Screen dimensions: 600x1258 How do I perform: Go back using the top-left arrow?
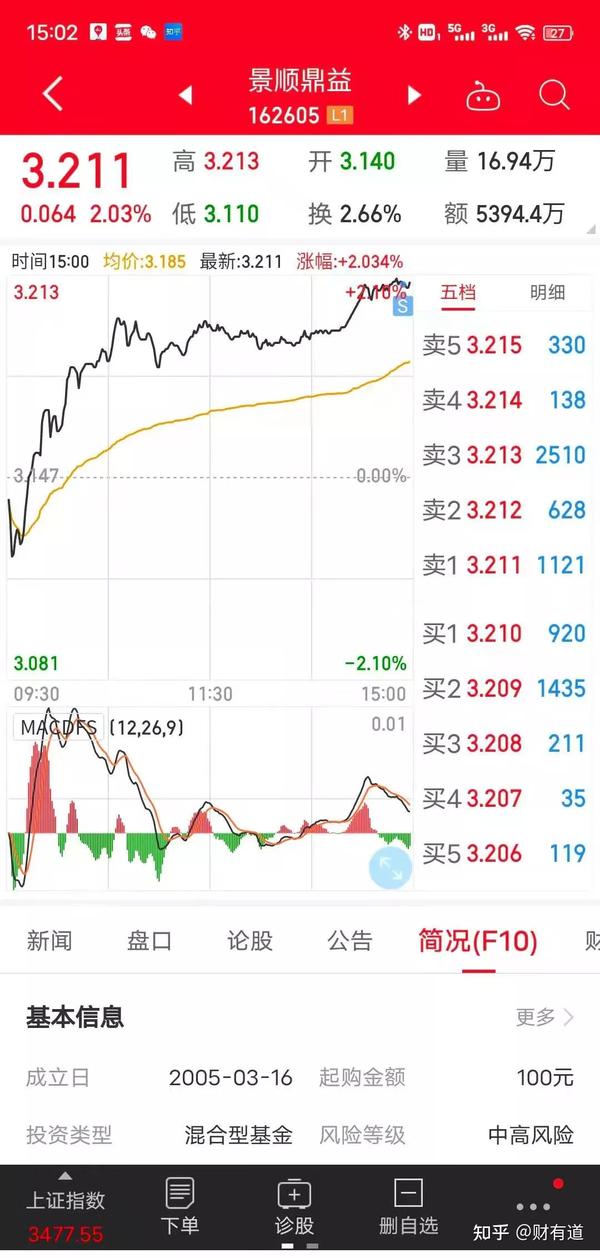53,95
